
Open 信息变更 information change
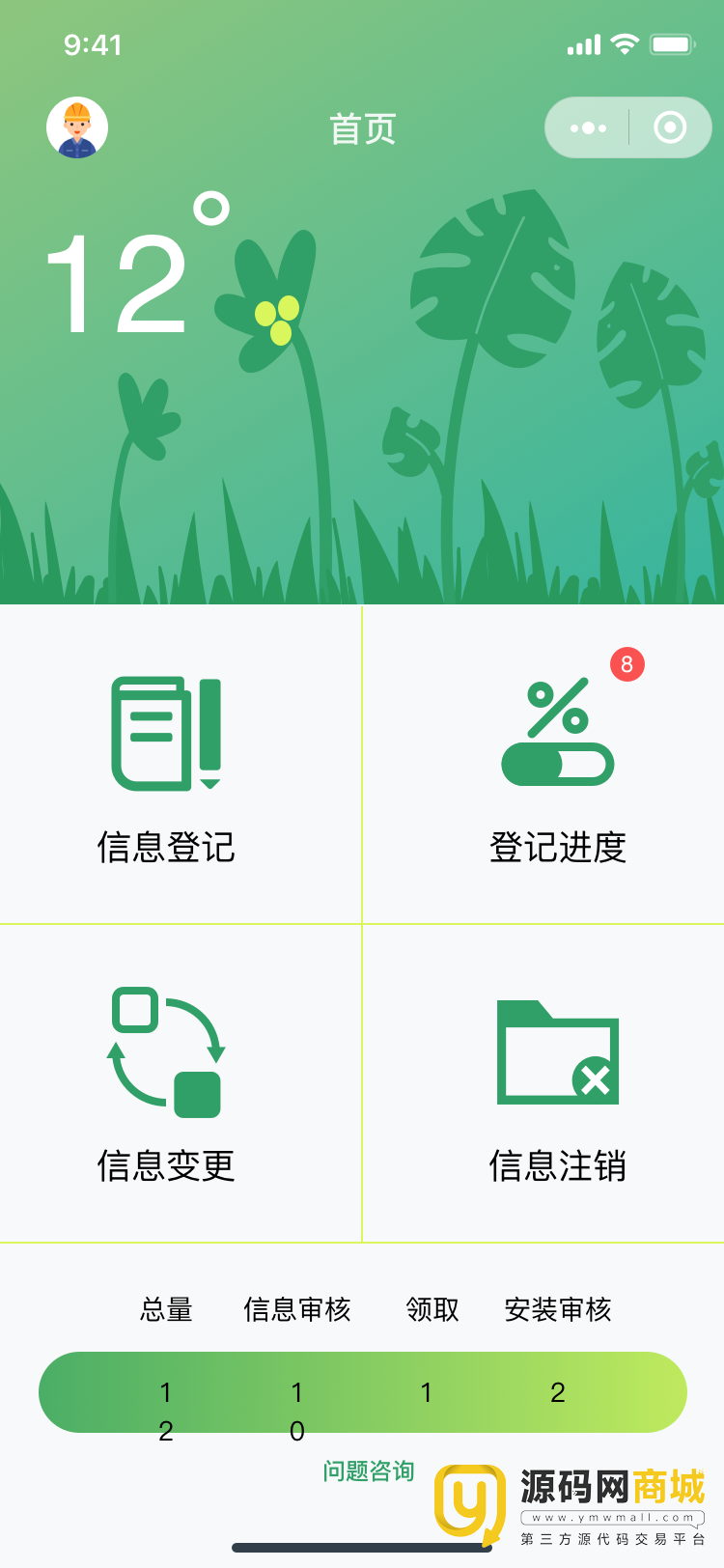pyautogui.click(x=167, y=1083)
